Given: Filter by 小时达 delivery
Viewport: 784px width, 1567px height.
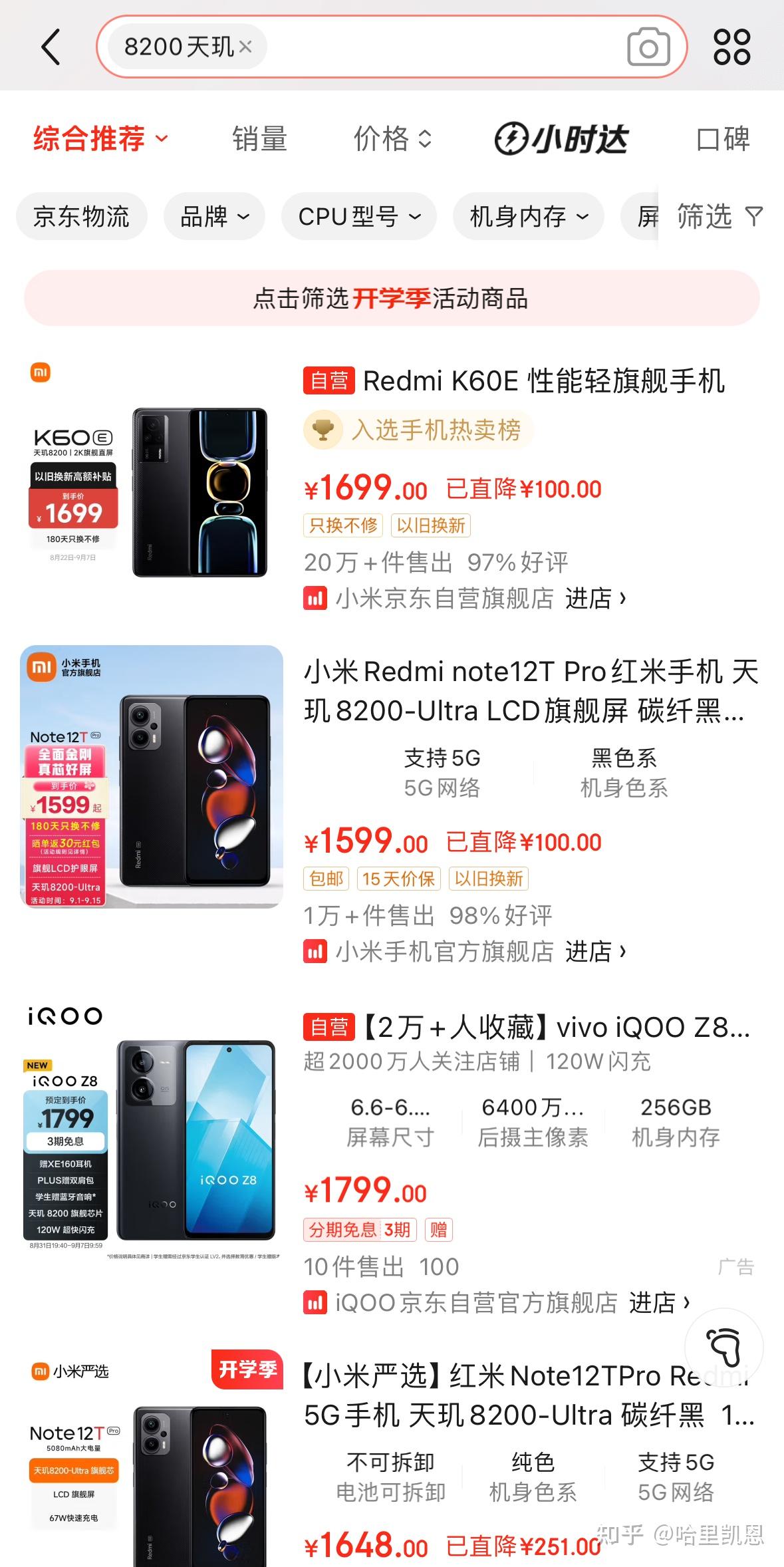Looking at the screenshot, I should [x=561, y=139].
